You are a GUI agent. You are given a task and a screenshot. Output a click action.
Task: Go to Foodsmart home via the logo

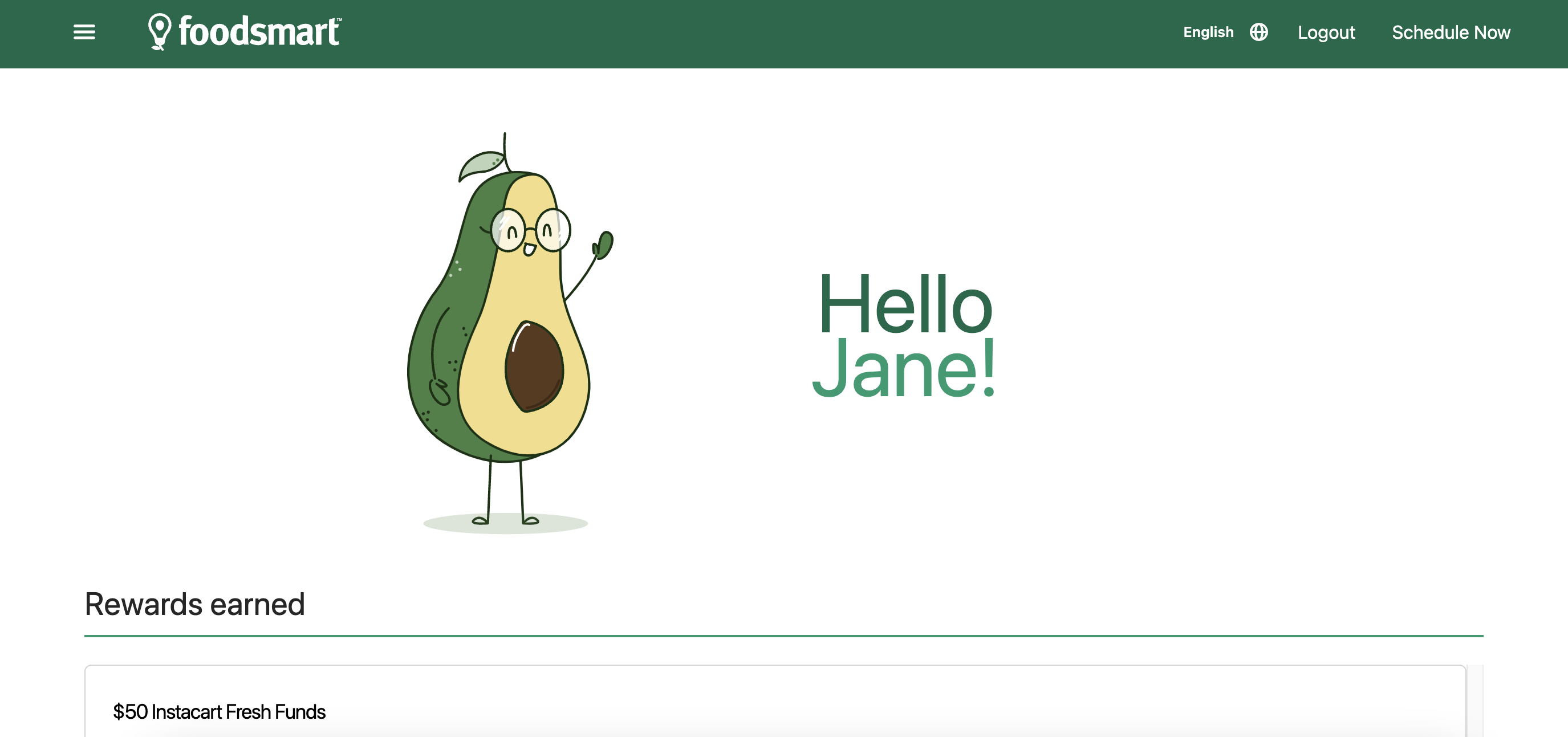[245, 32]
